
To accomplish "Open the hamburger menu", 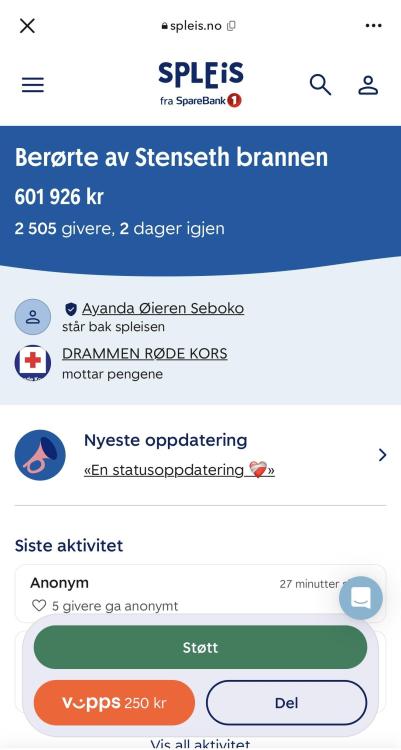I will pyautogui.click(x=33, y=85).
